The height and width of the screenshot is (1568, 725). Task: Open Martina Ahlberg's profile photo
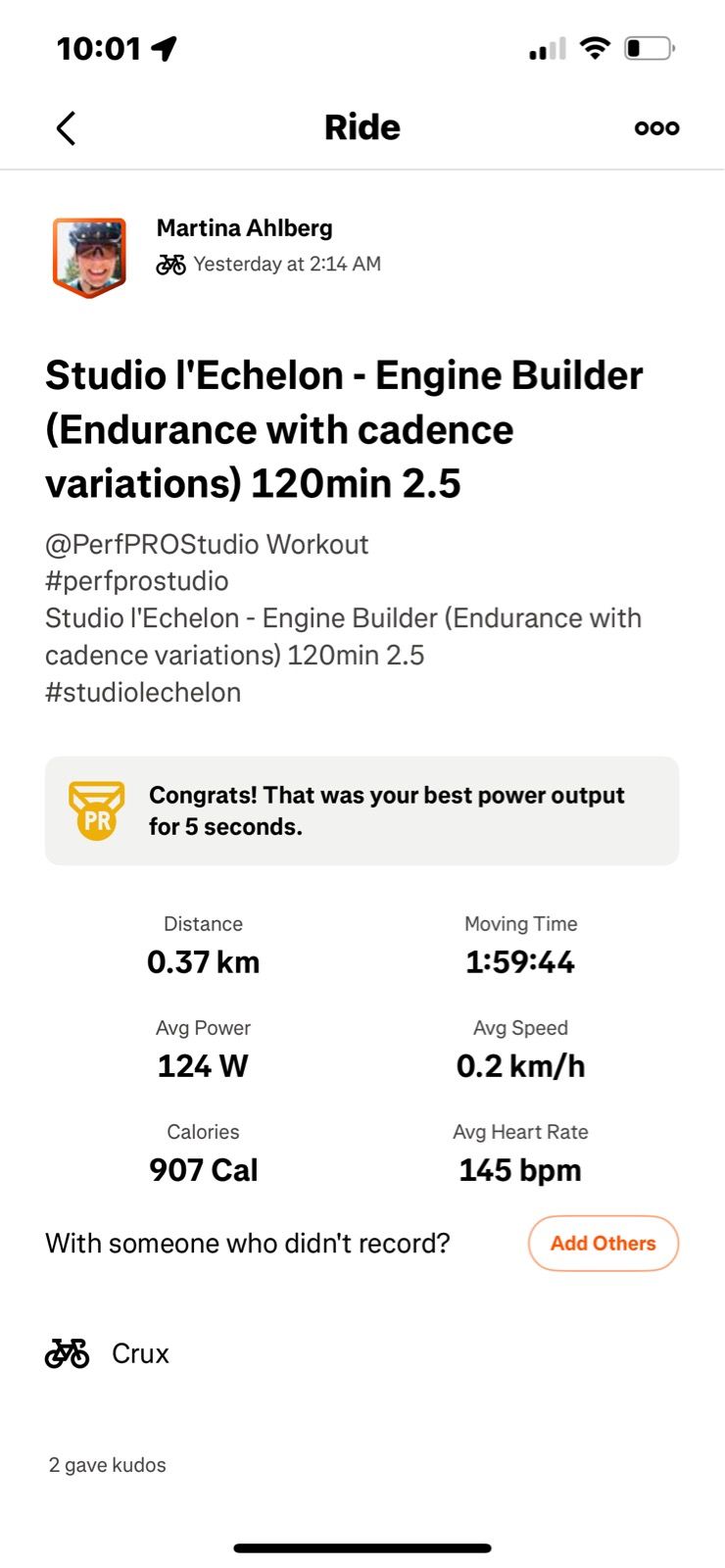(89, 257)
